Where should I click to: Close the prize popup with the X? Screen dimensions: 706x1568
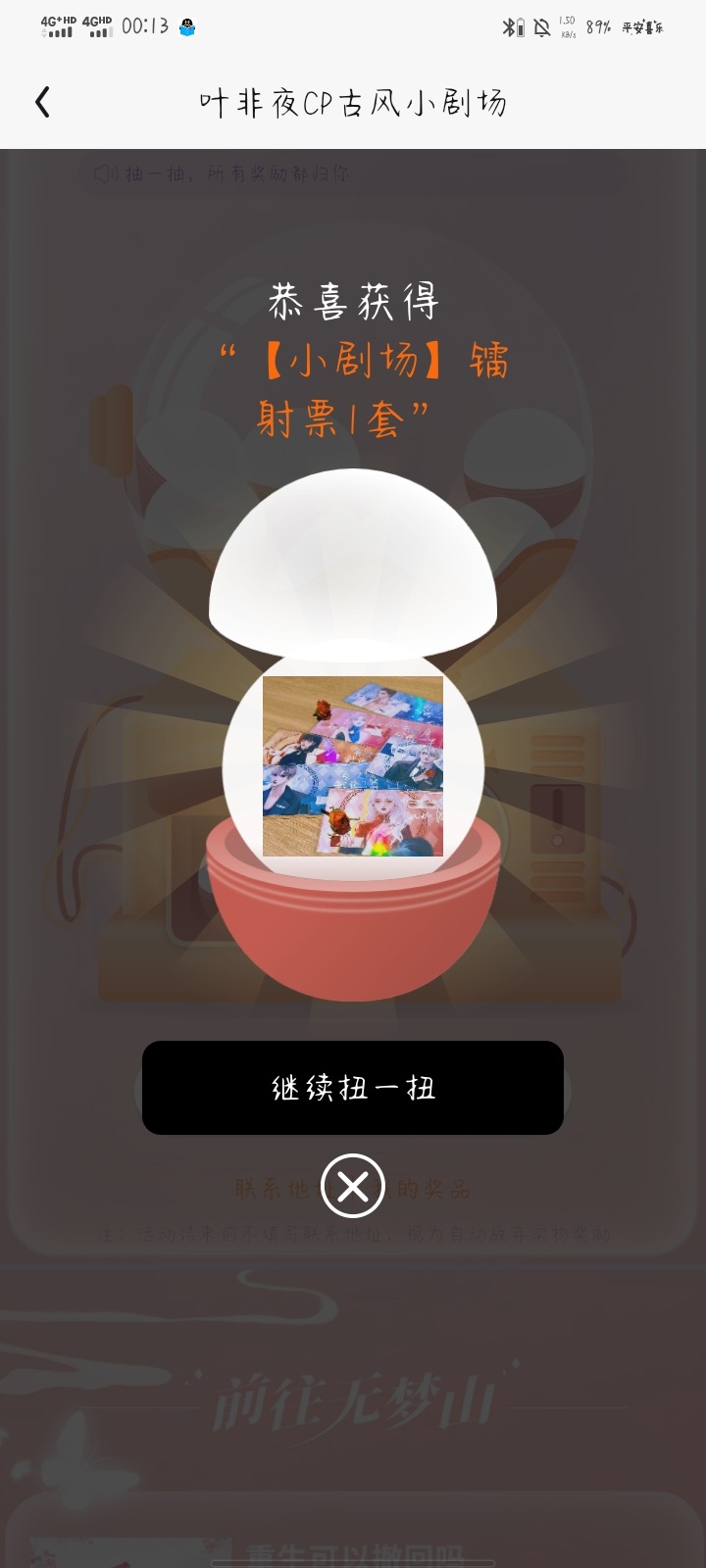pos(352,1187)
